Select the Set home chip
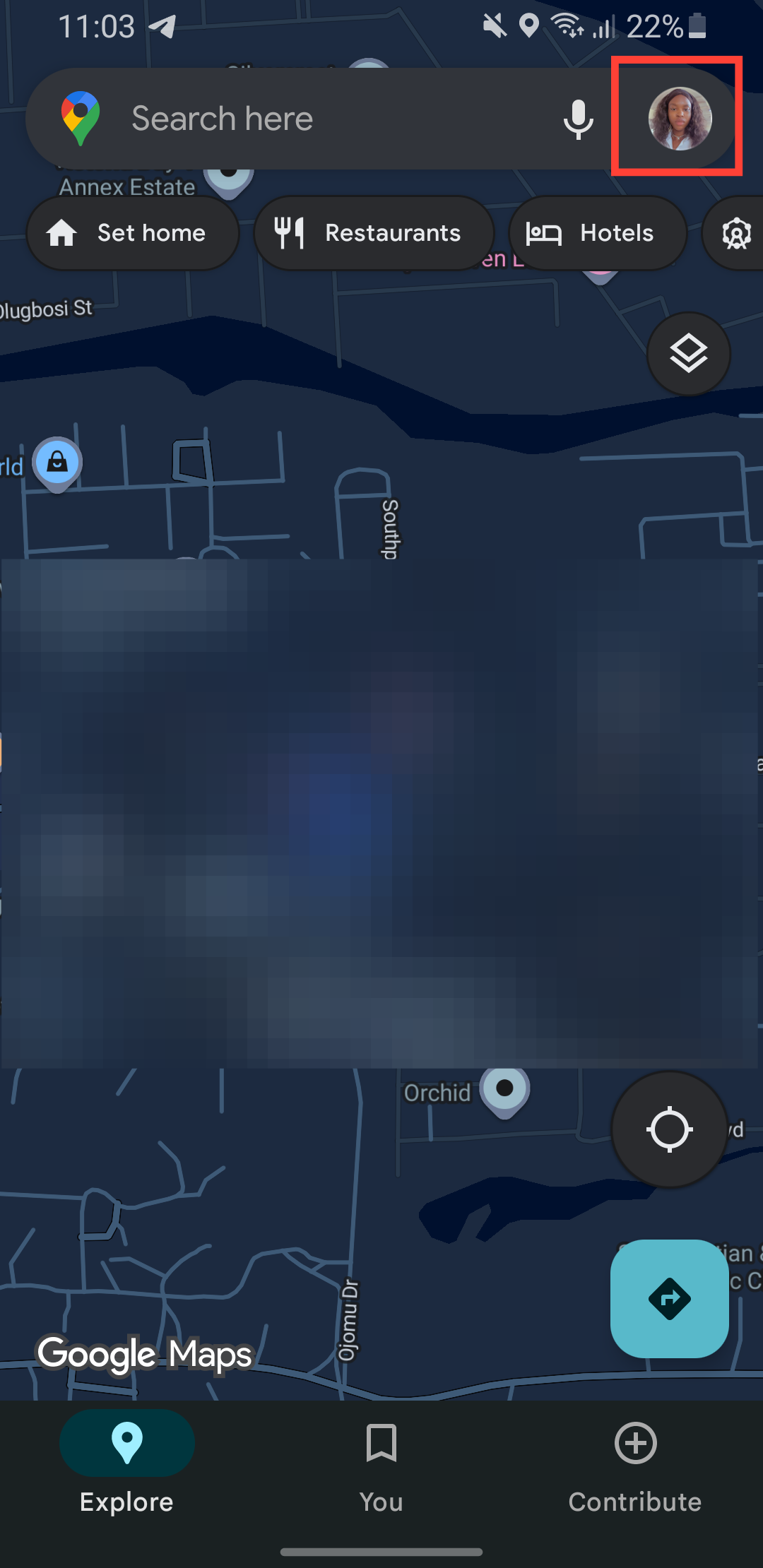Image resolution: width=763 pixels, height=1568 pixels. coord(132,233)
